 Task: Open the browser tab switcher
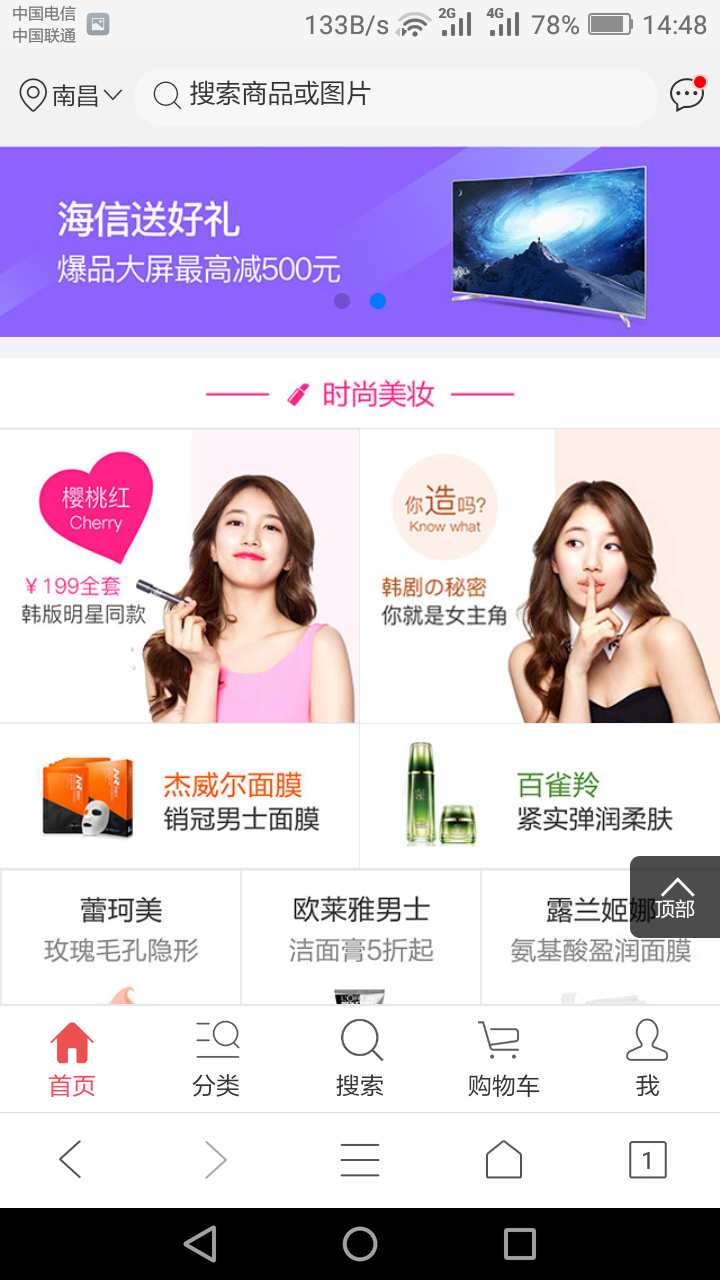647,1160
